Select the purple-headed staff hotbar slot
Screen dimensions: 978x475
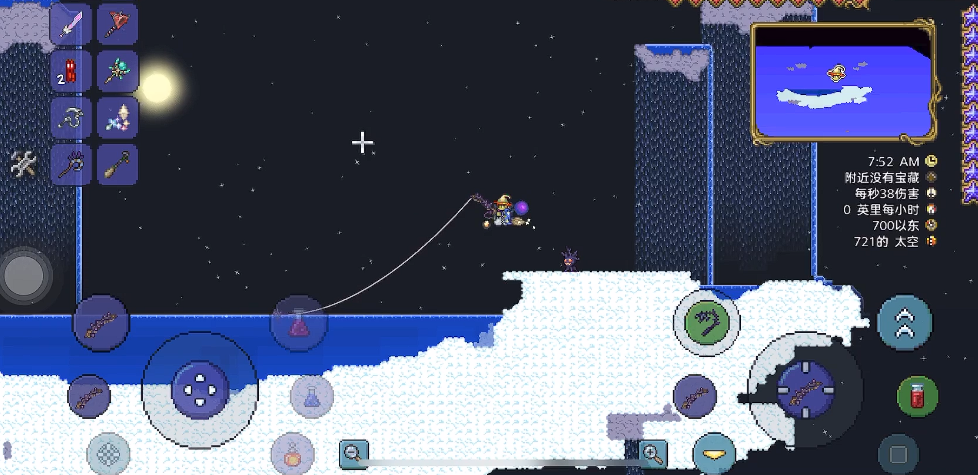(x=70, y=164)
